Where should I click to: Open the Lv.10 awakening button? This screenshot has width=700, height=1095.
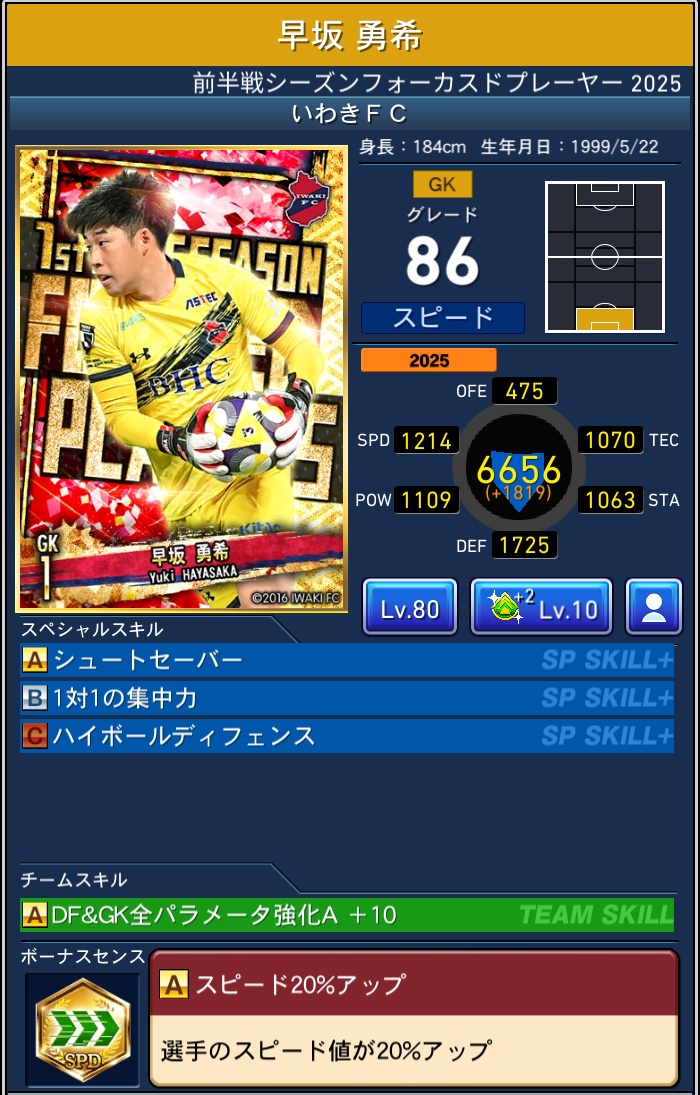click(541, 607)
